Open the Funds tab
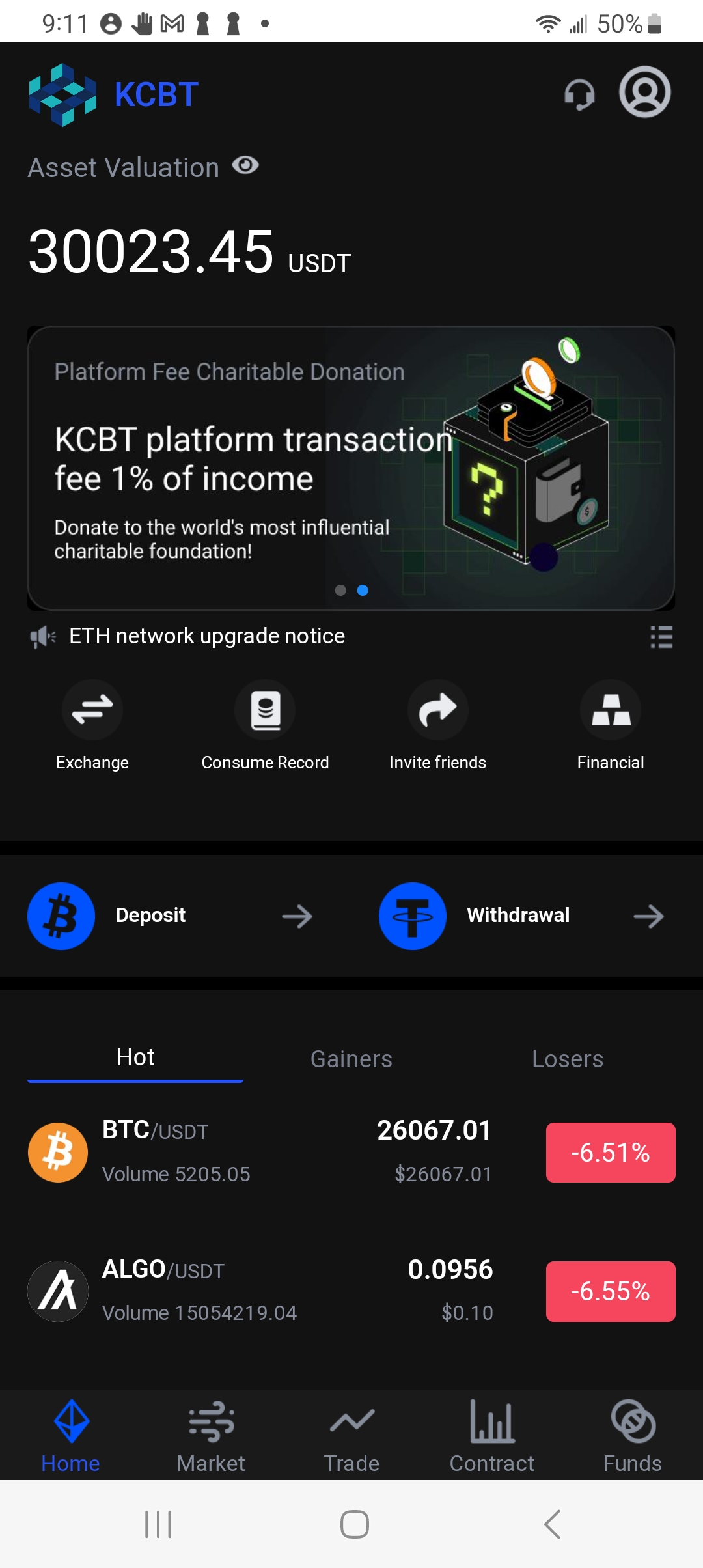The height and width of the screenshot is (1568, 703). pos(633,1436)
